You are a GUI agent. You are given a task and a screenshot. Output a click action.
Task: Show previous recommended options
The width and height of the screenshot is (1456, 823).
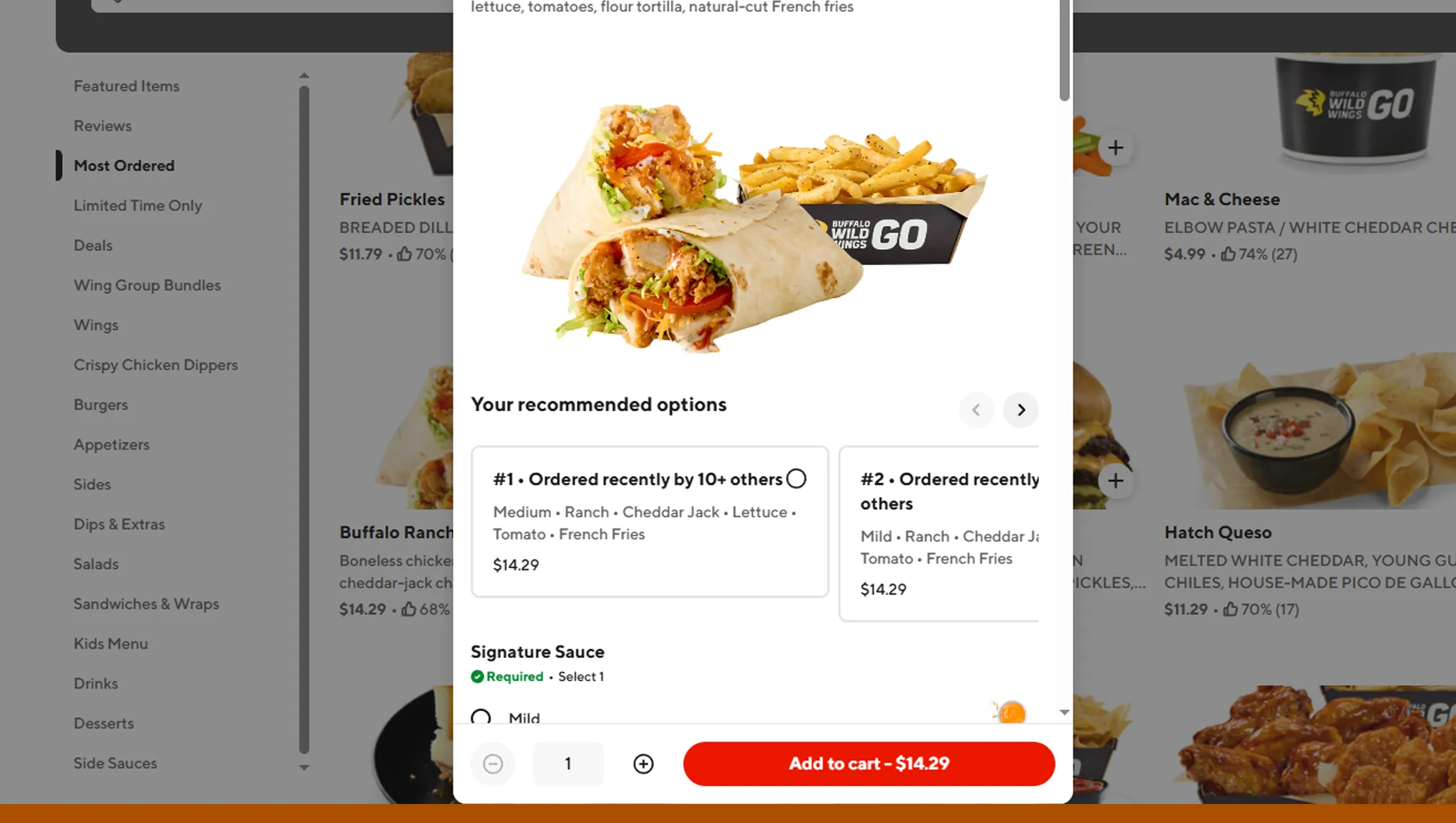click(x=976, y=410)
